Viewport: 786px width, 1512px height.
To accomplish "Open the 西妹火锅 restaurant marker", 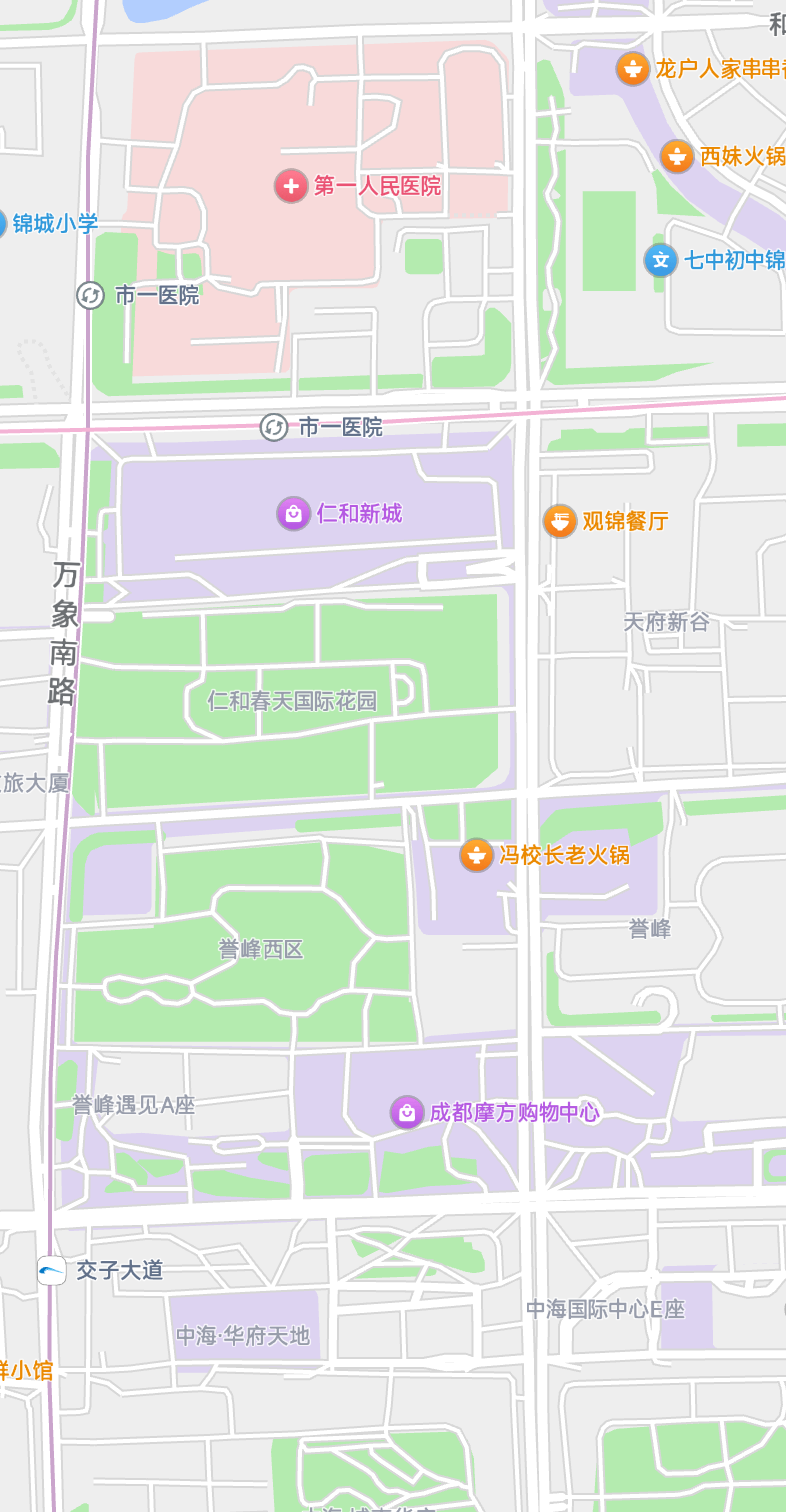I will pyautogui.click(x=677, y=156).
